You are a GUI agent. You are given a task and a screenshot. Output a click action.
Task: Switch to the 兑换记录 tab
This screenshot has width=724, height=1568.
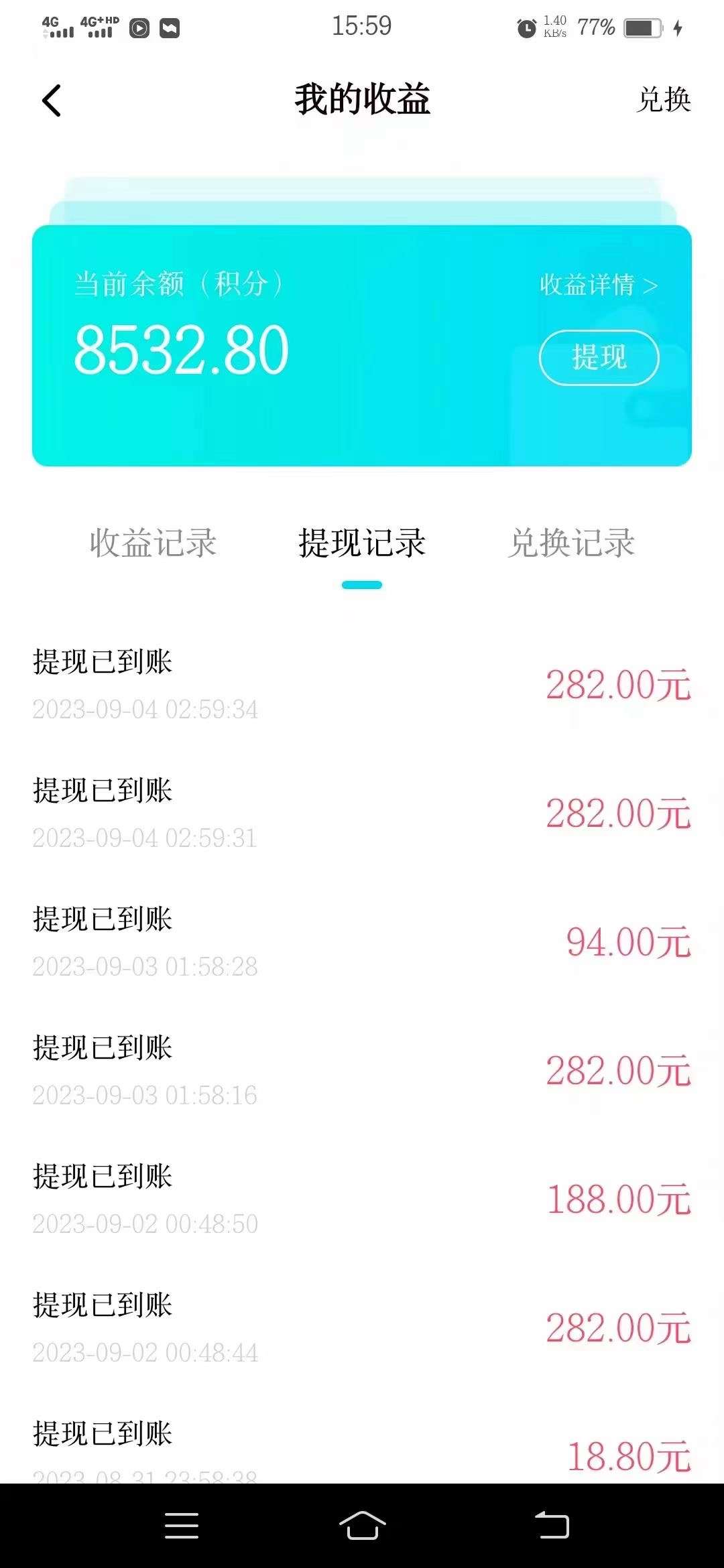[x=570, y=543]
